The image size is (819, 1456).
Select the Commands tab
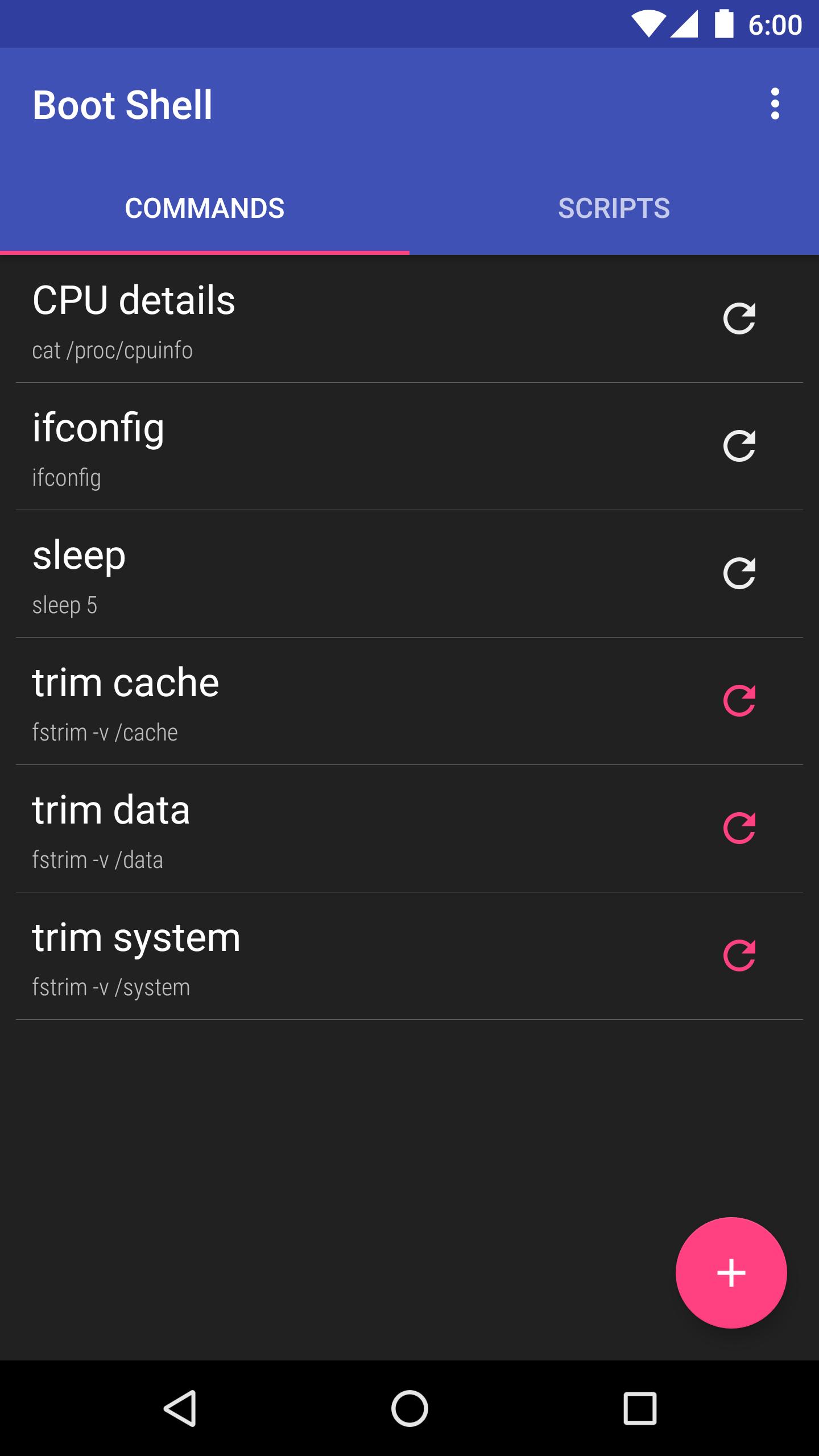coord(205,208)
